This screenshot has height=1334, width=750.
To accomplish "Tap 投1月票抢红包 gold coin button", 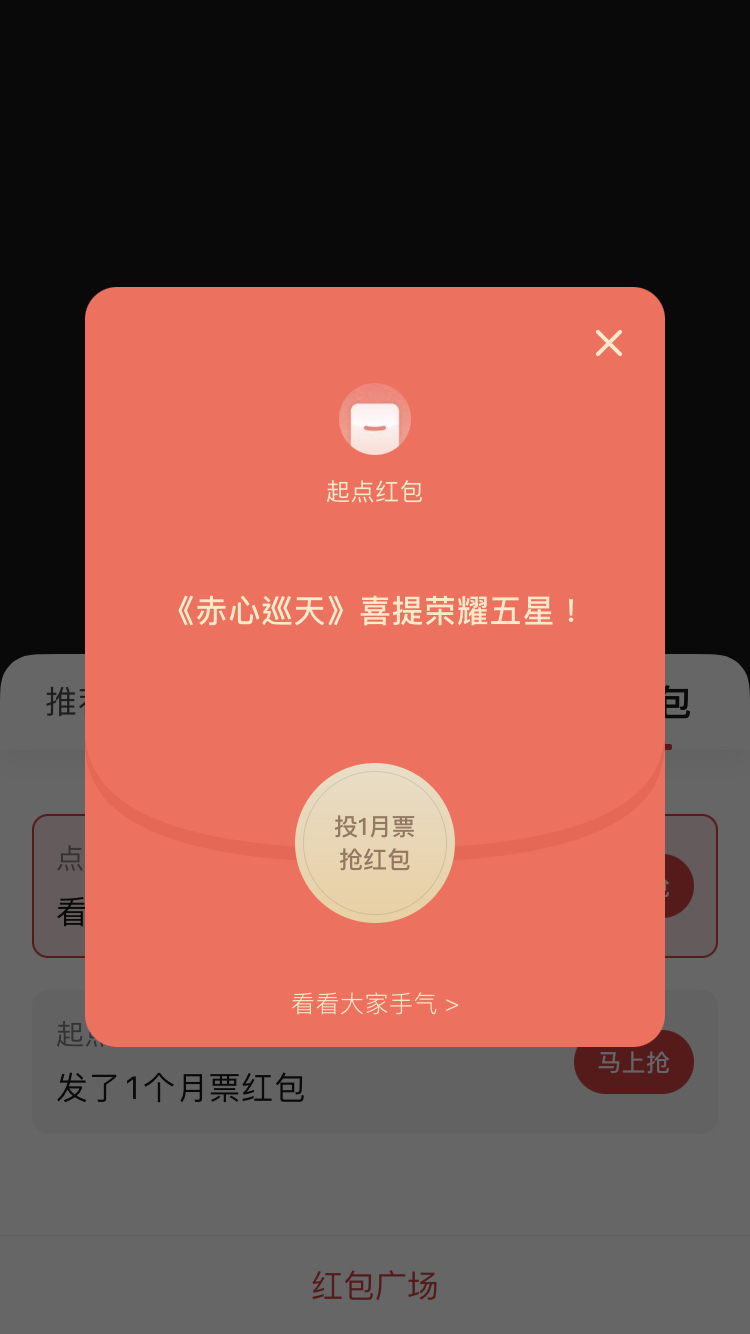I will click(375, 843).
